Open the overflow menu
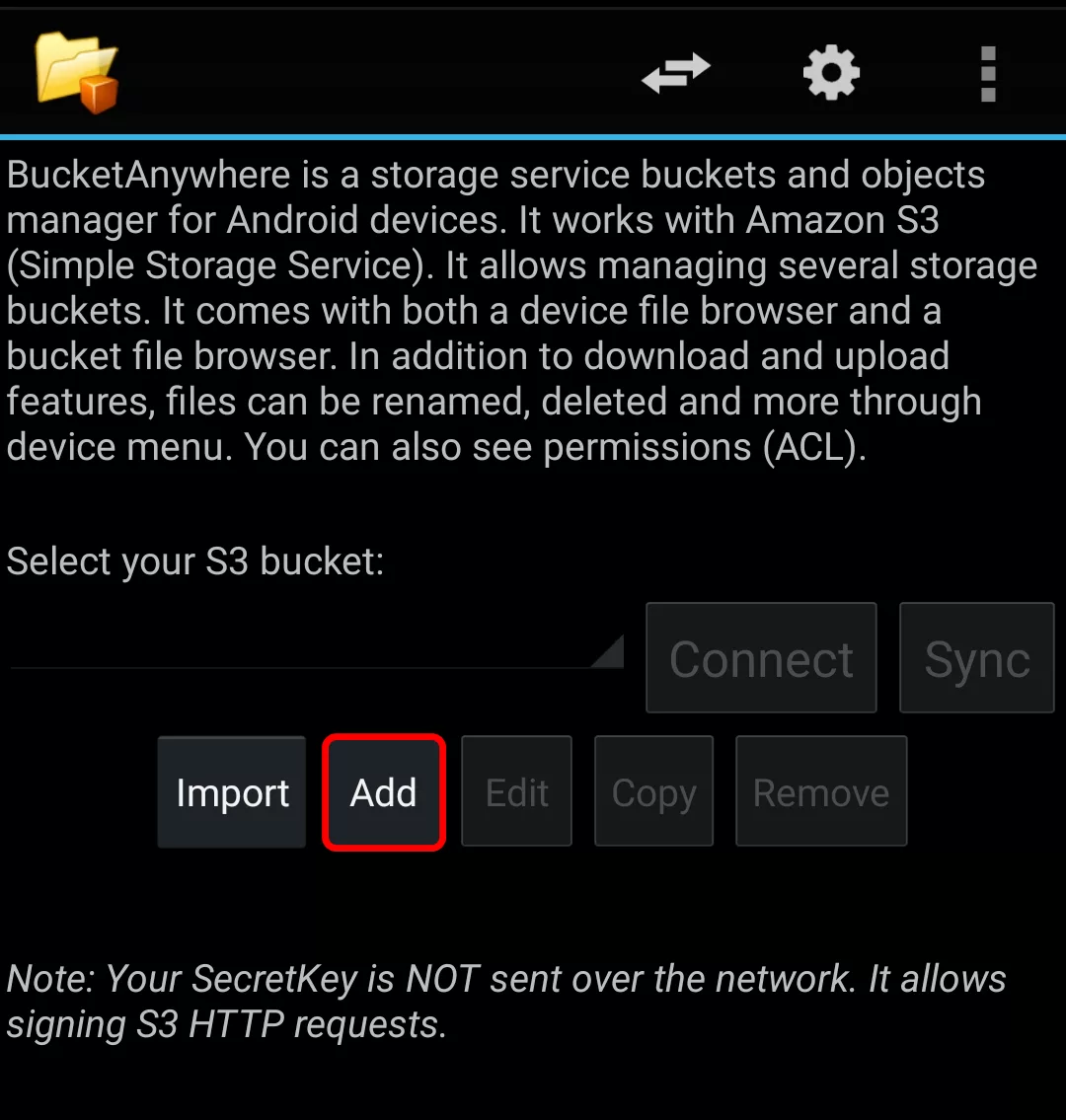The image size is (1066, 1120). (x=988, y=72)
